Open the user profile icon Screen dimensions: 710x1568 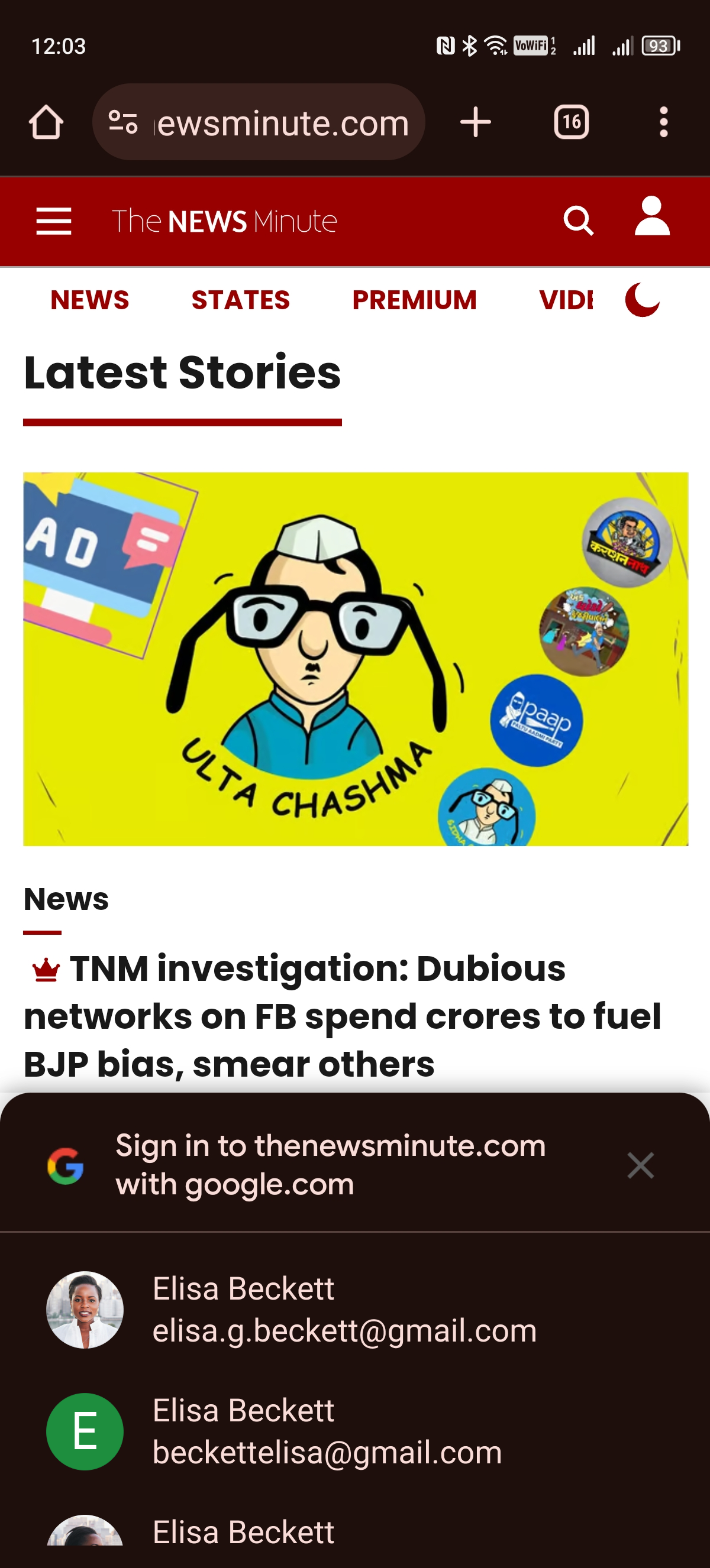(651, 221)
